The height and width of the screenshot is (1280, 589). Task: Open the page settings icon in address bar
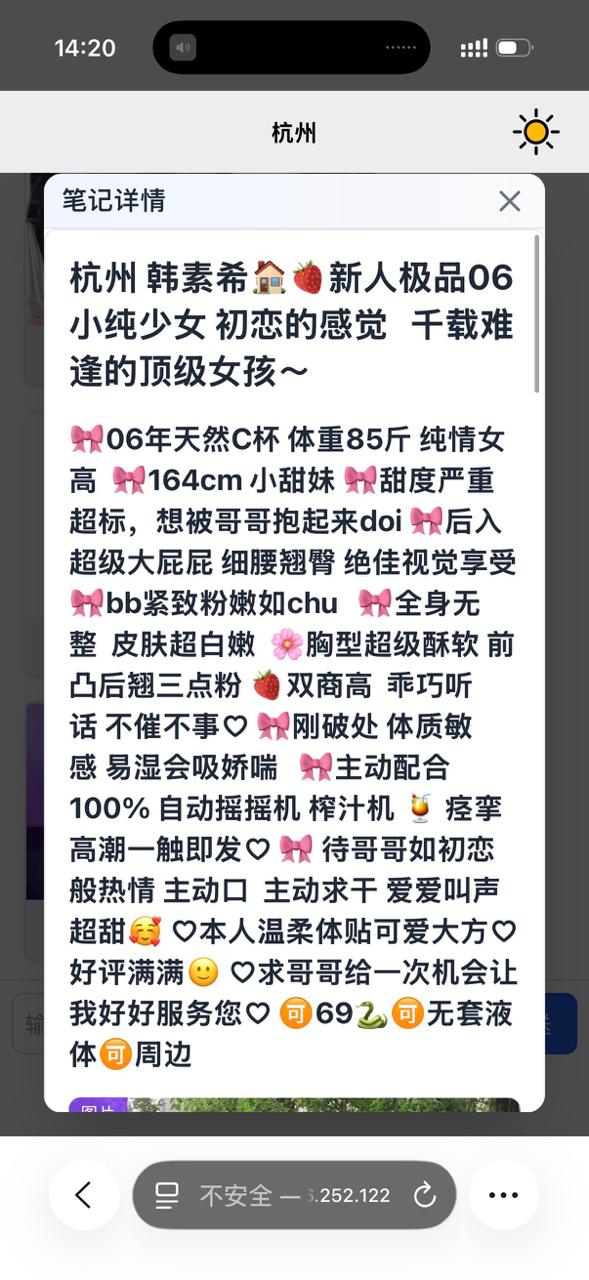167,1194
